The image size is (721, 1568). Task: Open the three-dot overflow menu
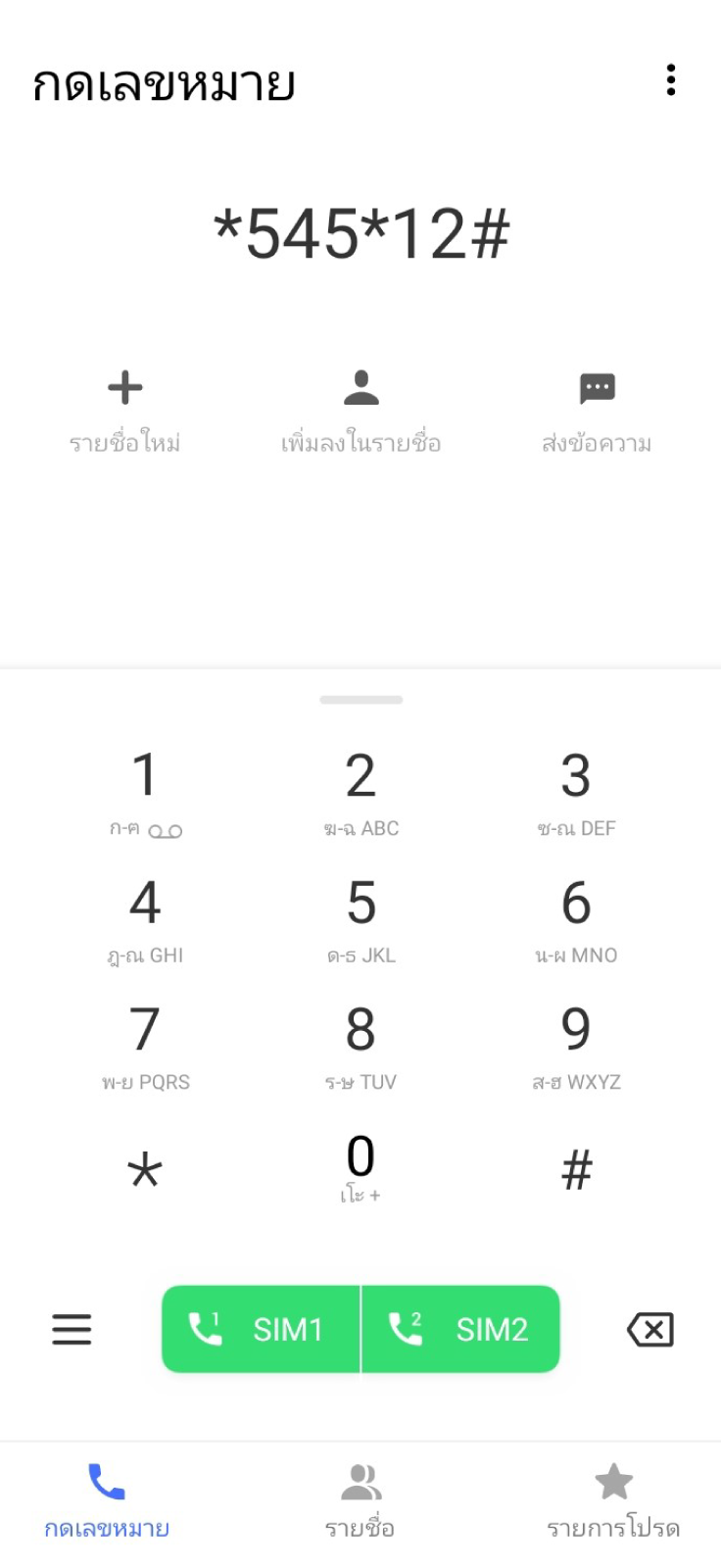[x=671, y=80]
